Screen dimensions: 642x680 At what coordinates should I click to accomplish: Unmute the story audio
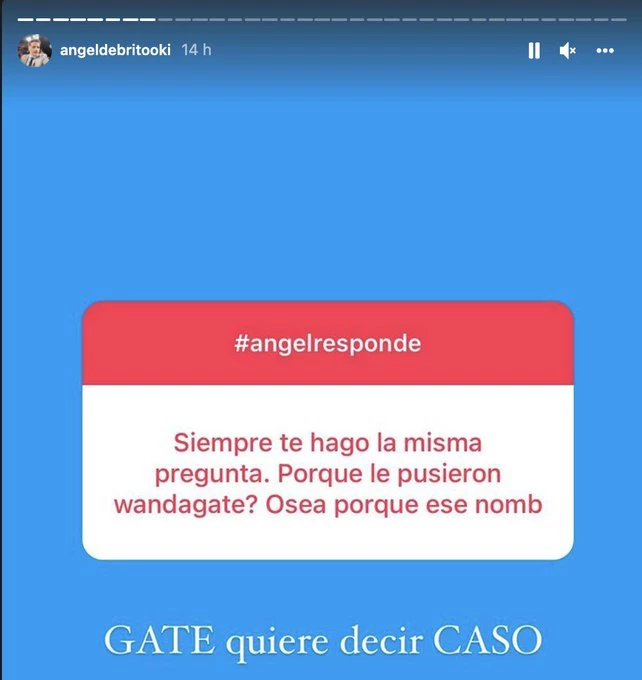[x=568, y=51]
